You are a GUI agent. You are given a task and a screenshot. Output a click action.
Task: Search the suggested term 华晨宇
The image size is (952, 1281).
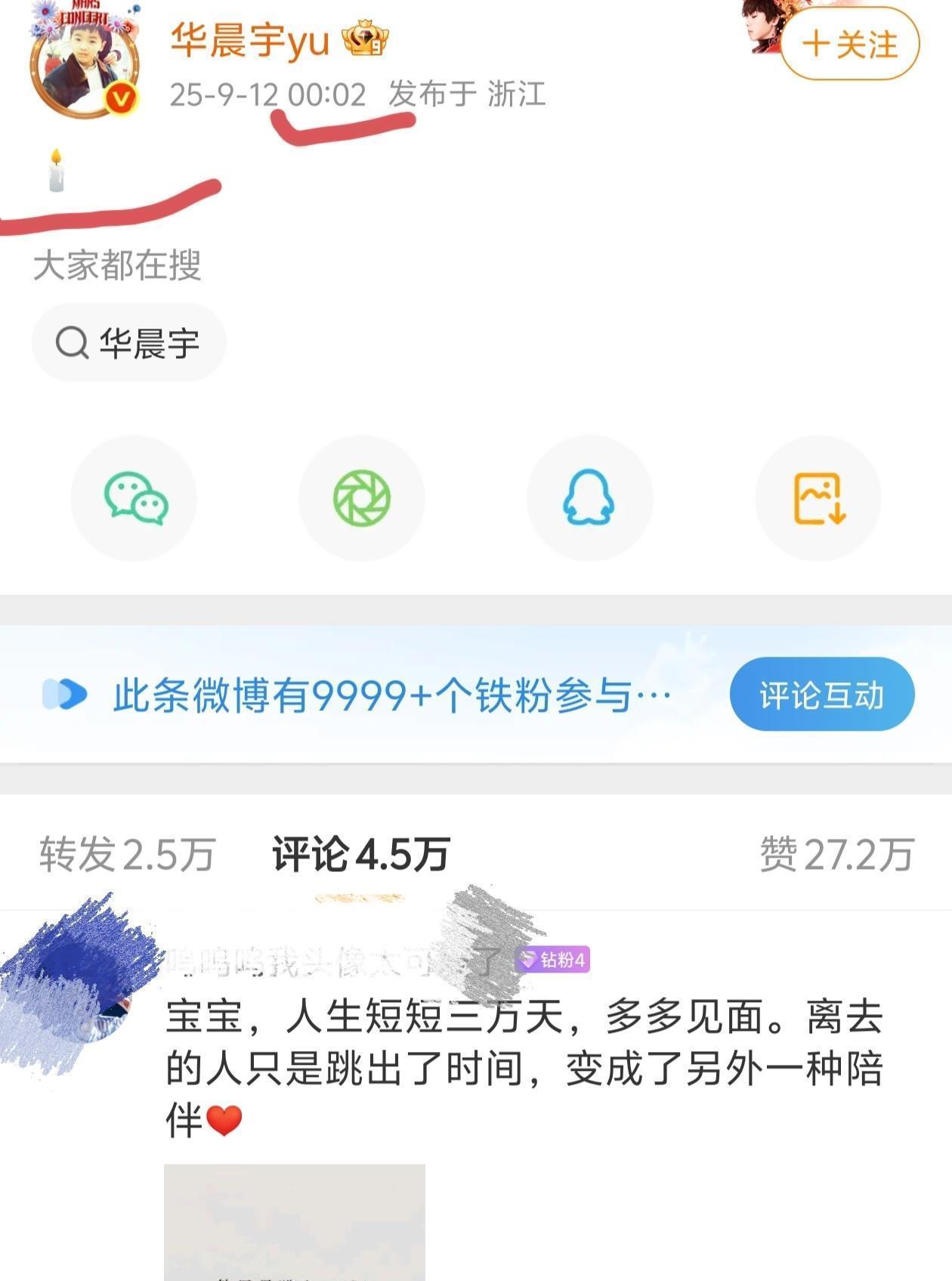[x=128, y=342]
